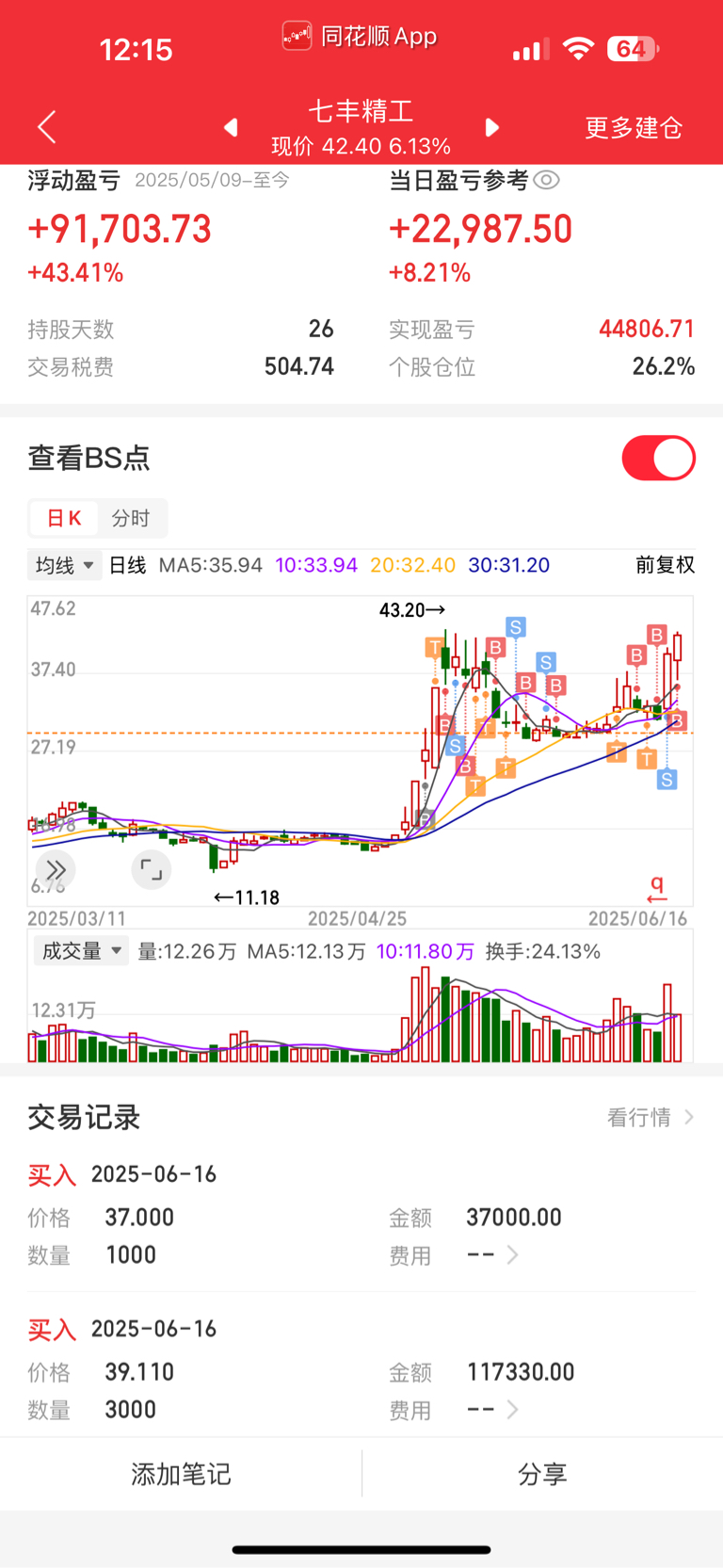
Task: Go back using the top-left arrow
Action: 47,126
